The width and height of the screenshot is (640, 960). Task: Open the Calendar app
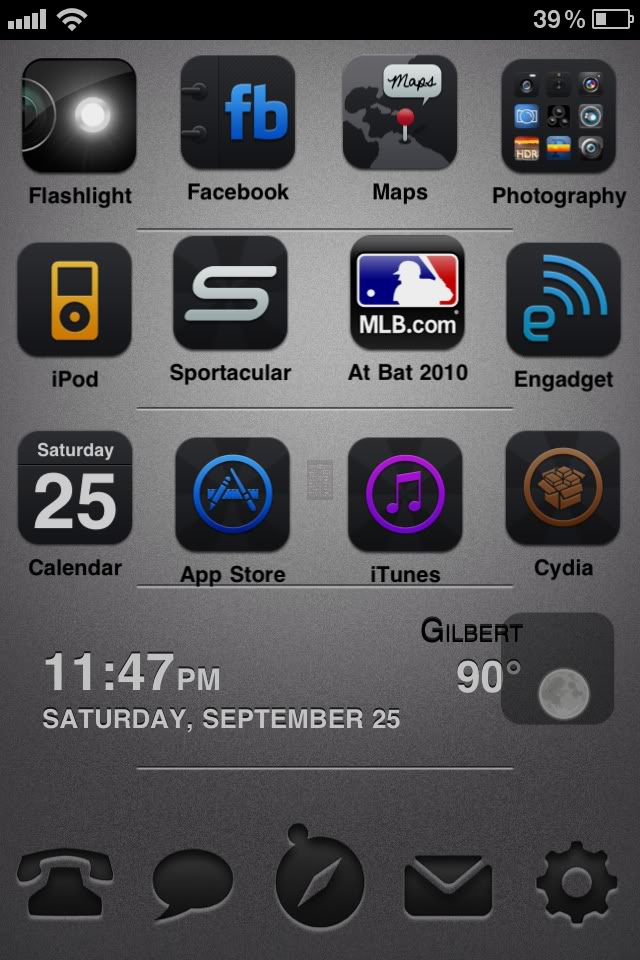point(75,488)
